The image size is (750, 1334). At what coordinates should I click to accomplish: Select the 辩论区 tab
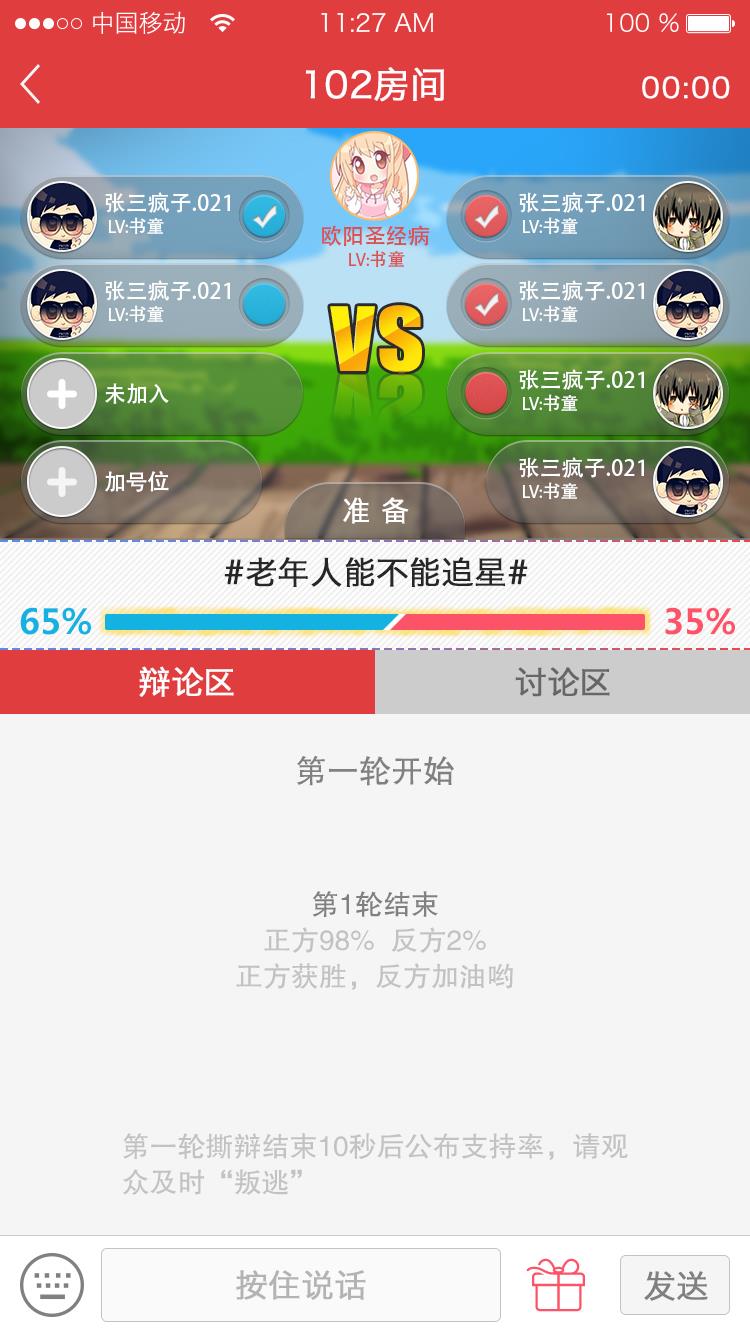187,682
